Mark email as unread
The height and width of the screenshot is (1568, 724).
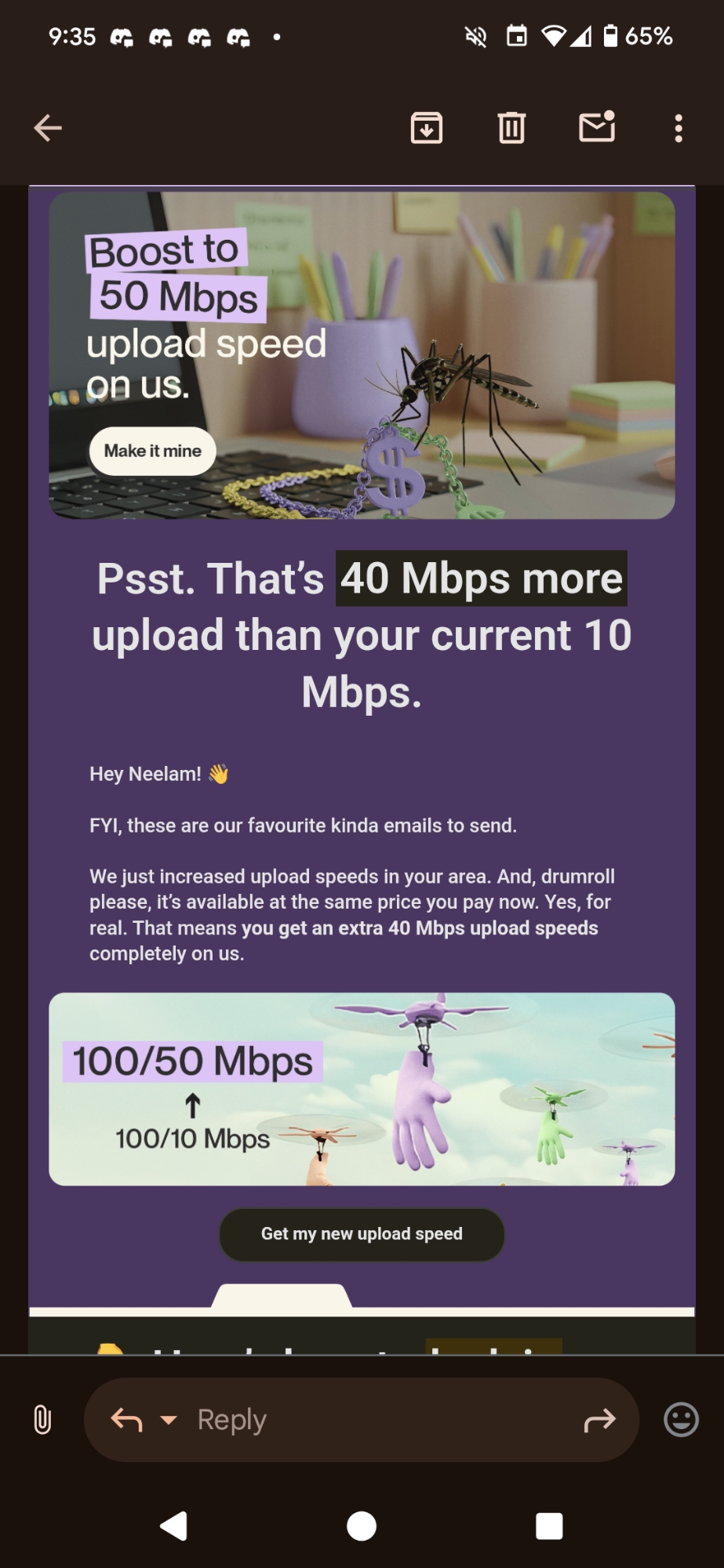[x=597, y=127]
